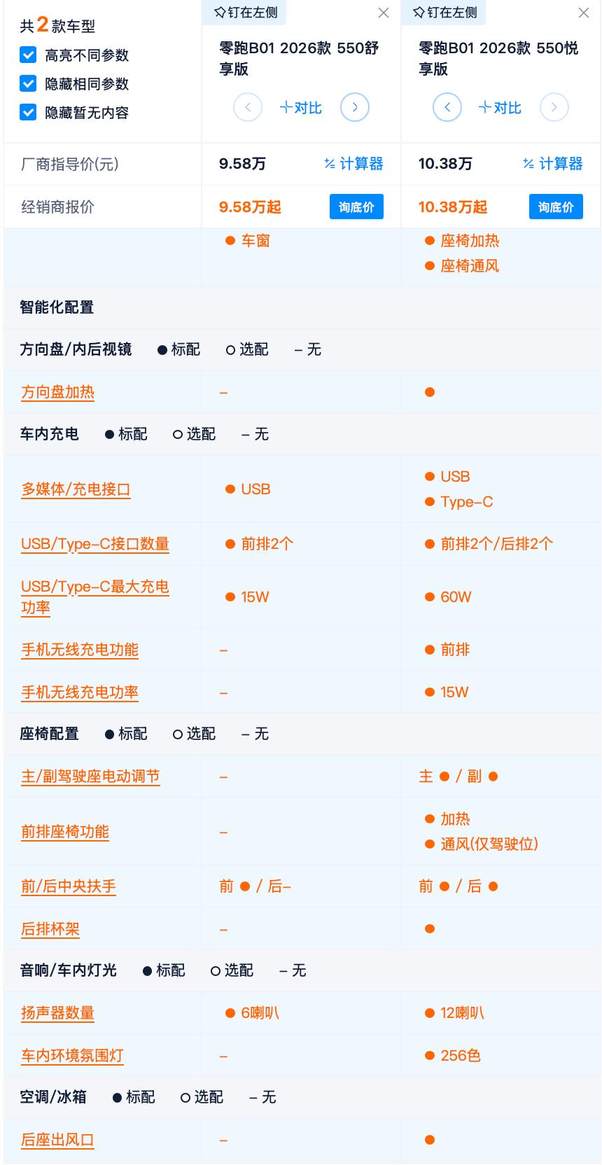Add 550舒享版 to comparison via 对比
The height and width of the screenshot is (1165, 602).
pos(301,108)
